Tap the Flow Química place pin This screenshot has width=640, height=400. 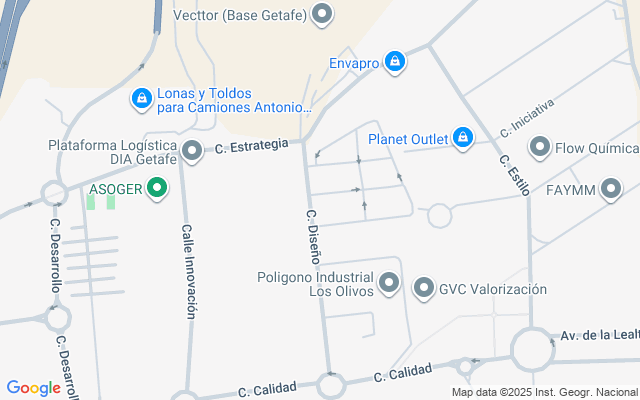point(541,148)
